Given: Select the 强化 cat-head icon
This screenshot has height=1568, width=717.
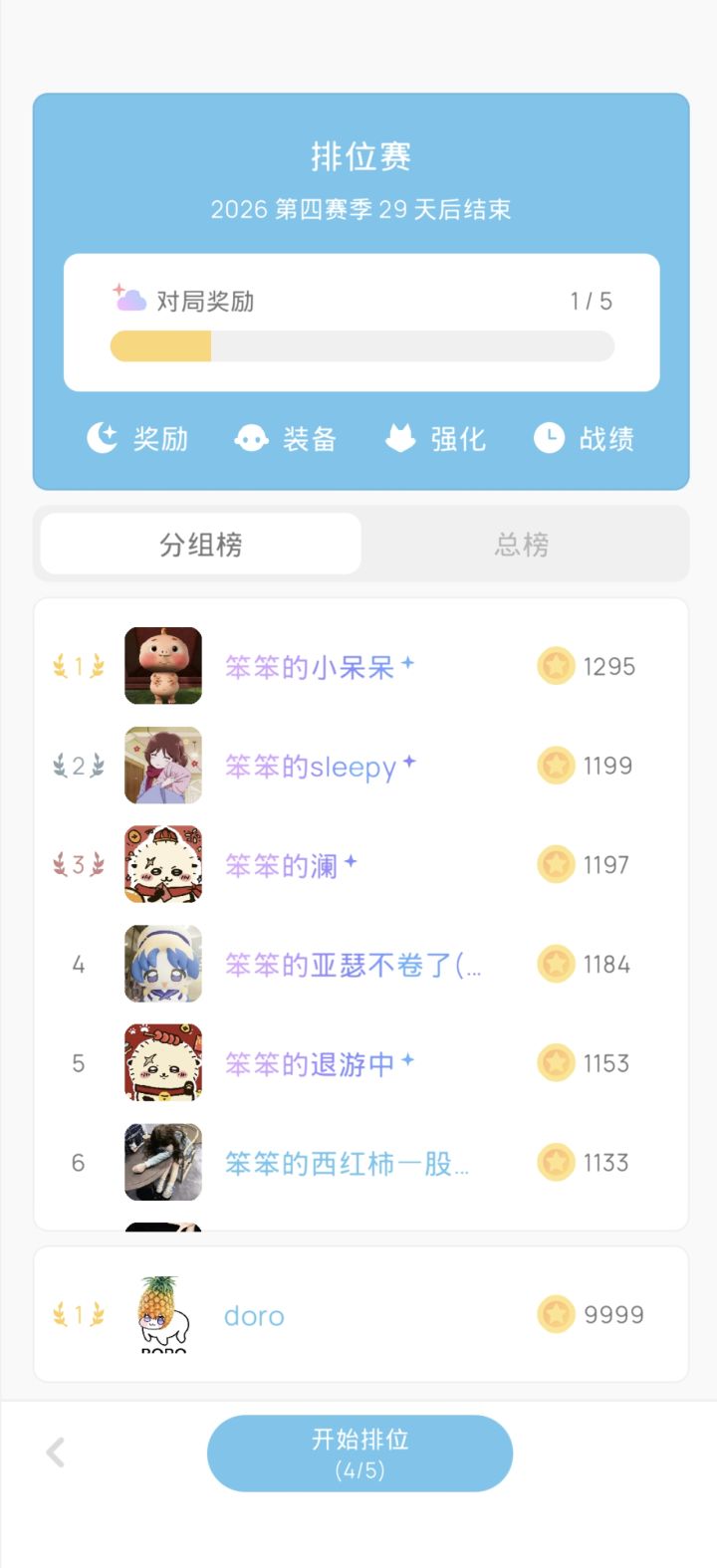Looking at the screenshot, I should 401,438.
